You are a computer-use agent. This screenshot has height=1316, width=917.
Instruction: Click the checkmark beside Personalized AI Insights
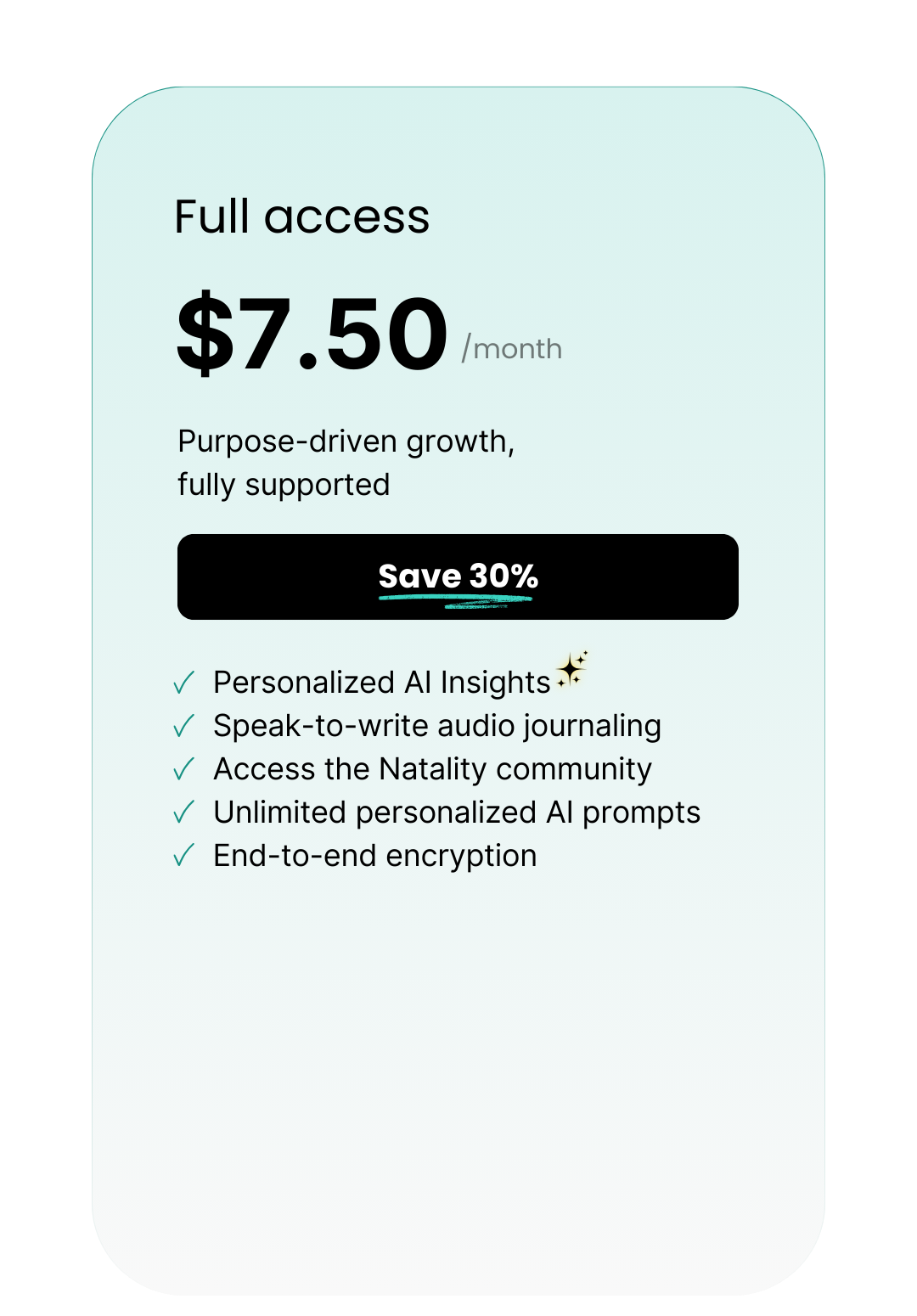[x=183, y=682]
